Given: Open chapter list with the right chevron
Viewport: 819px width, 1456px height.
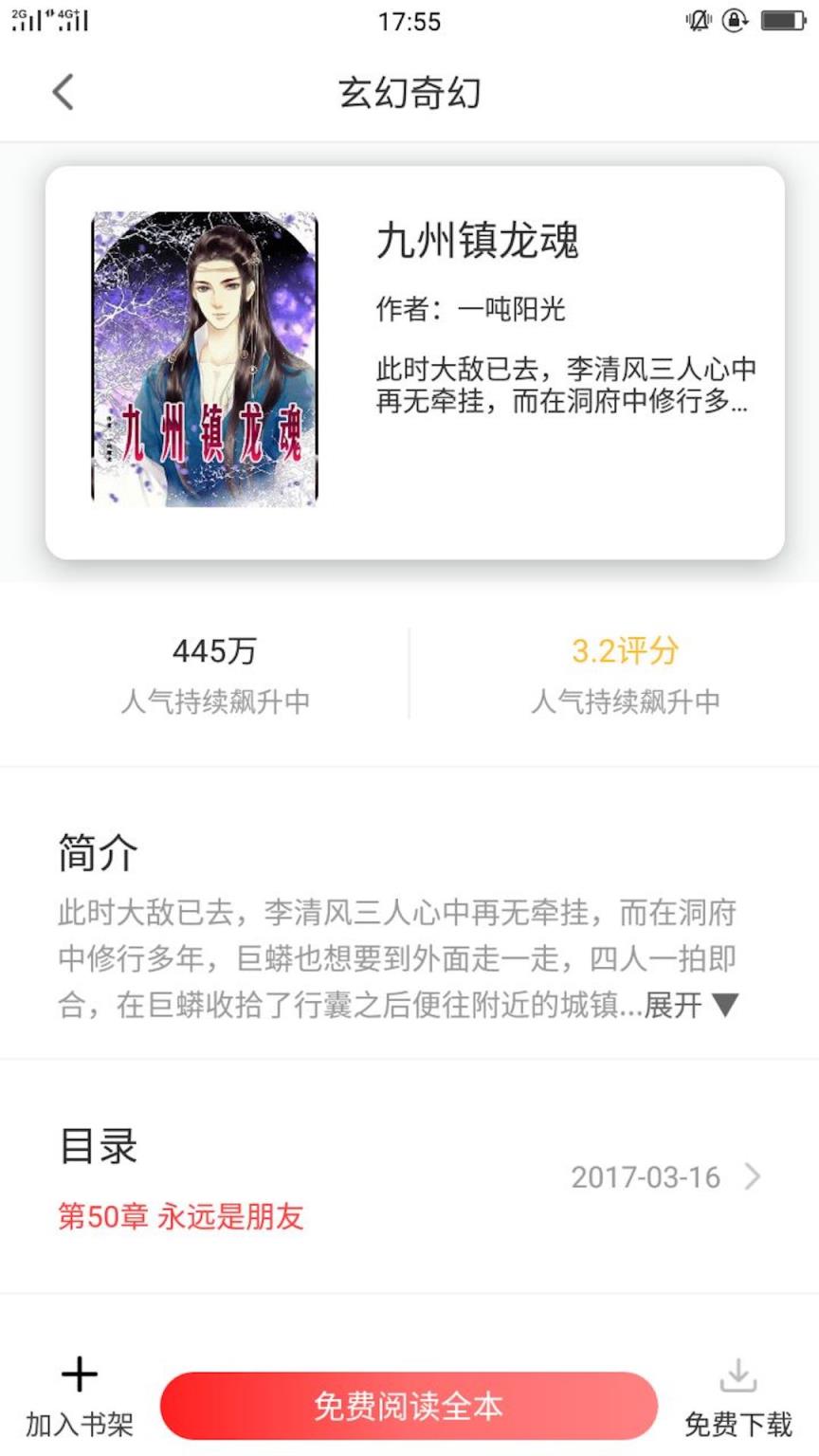Looking at the screenshot, I should point(754,1177).
